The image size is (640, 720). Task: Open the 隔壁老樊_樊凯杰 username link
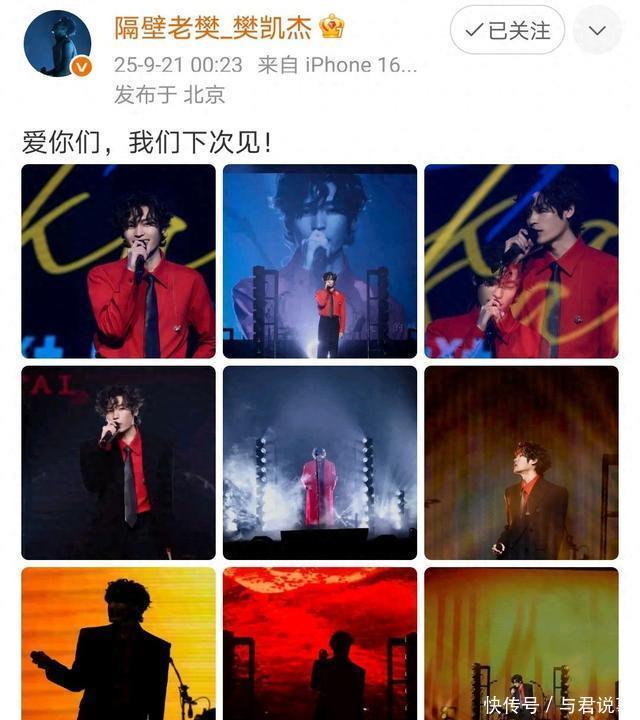(214, 27)
